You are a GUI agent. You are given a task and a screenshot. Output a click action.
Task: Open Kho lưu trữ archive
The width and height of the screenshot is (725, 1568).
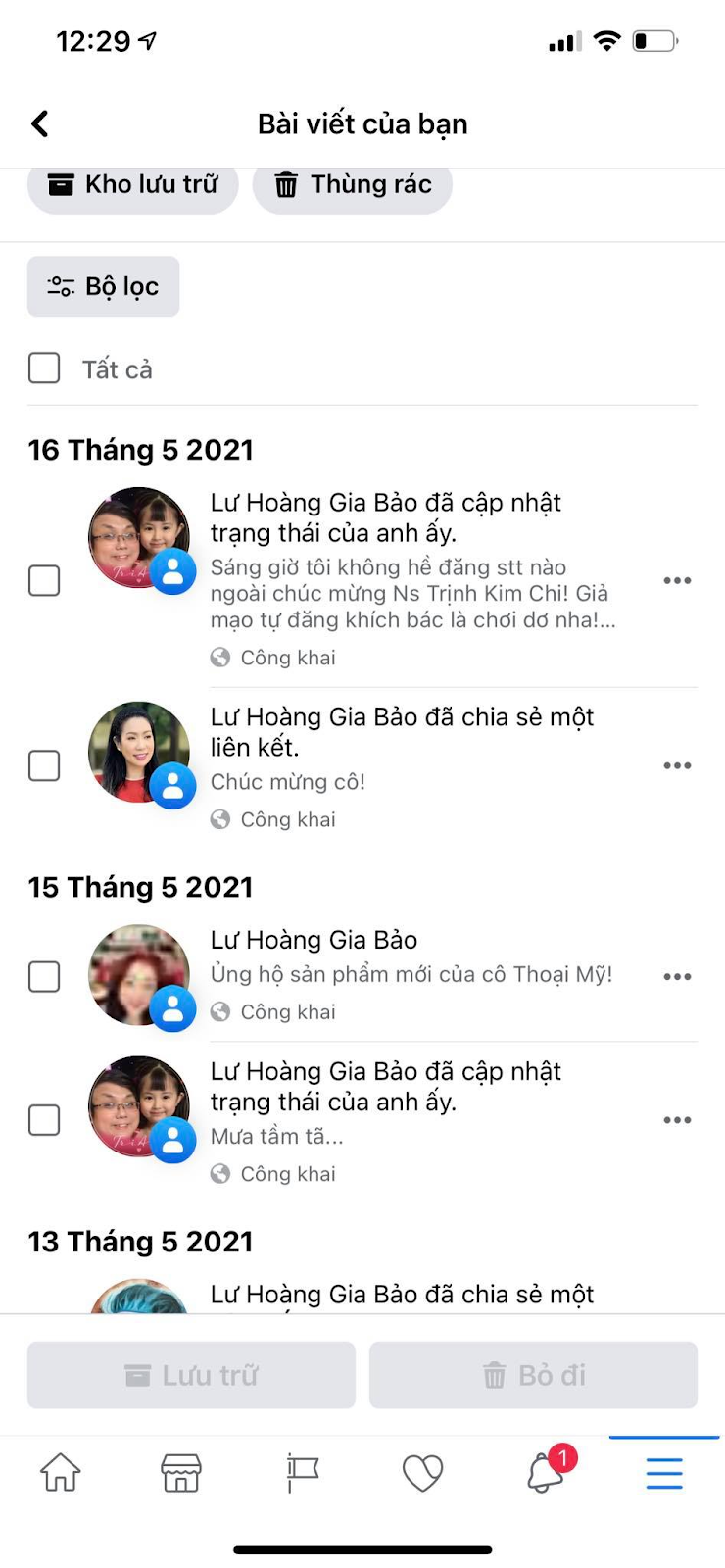[x=133, y=184]
